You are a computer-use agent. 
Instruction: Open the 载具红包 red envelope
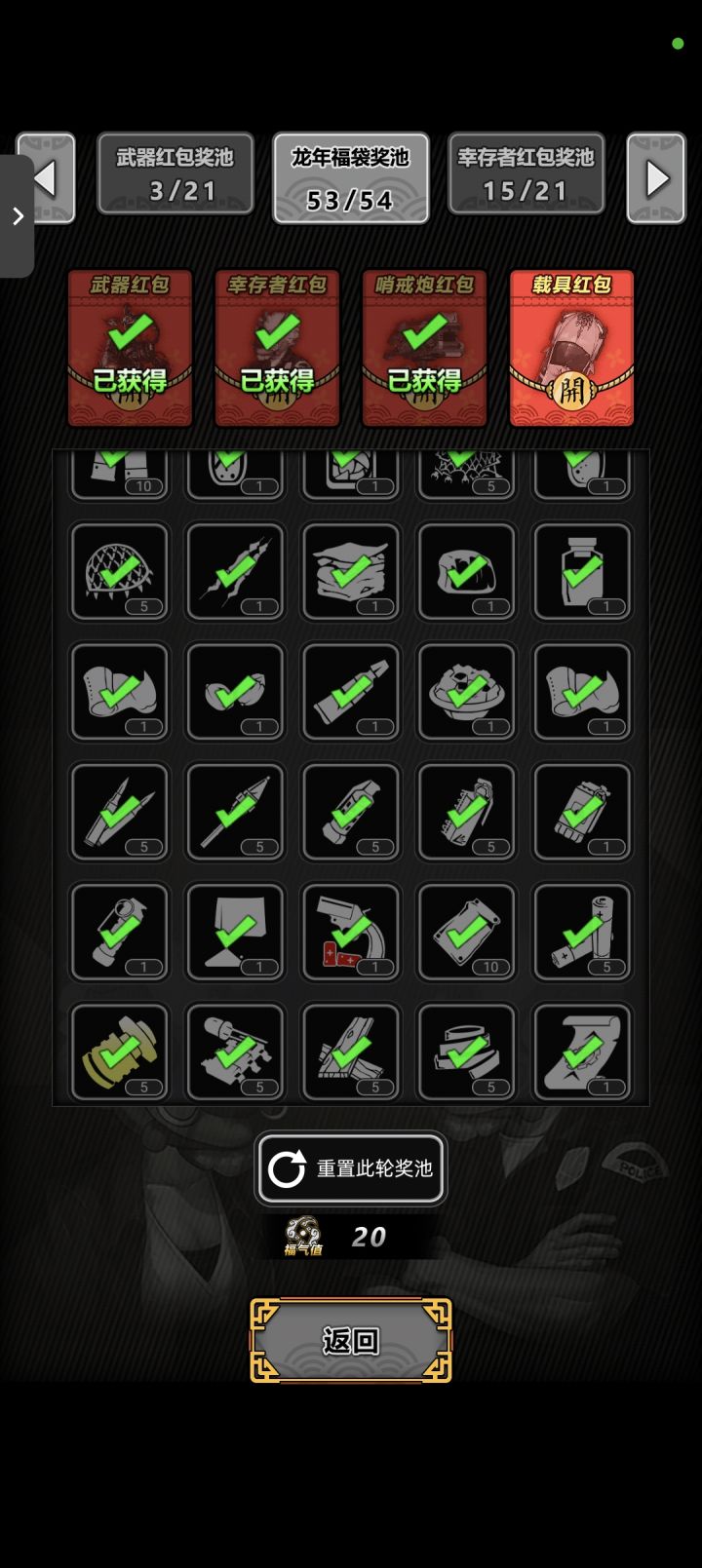572,348
